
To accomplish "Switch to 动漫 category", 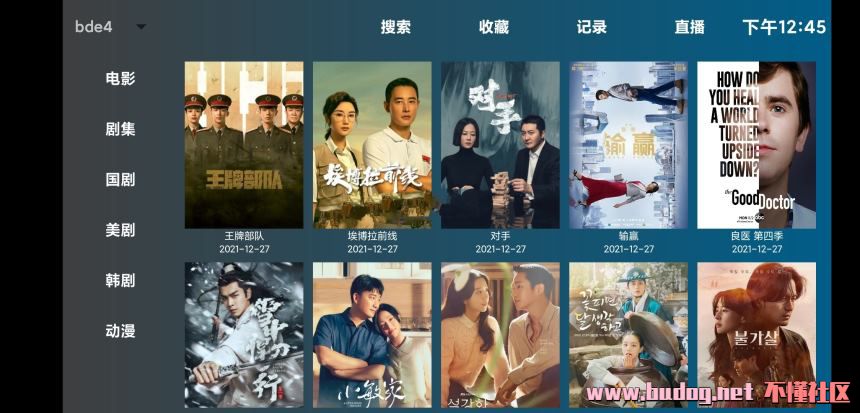I will 120,331.
